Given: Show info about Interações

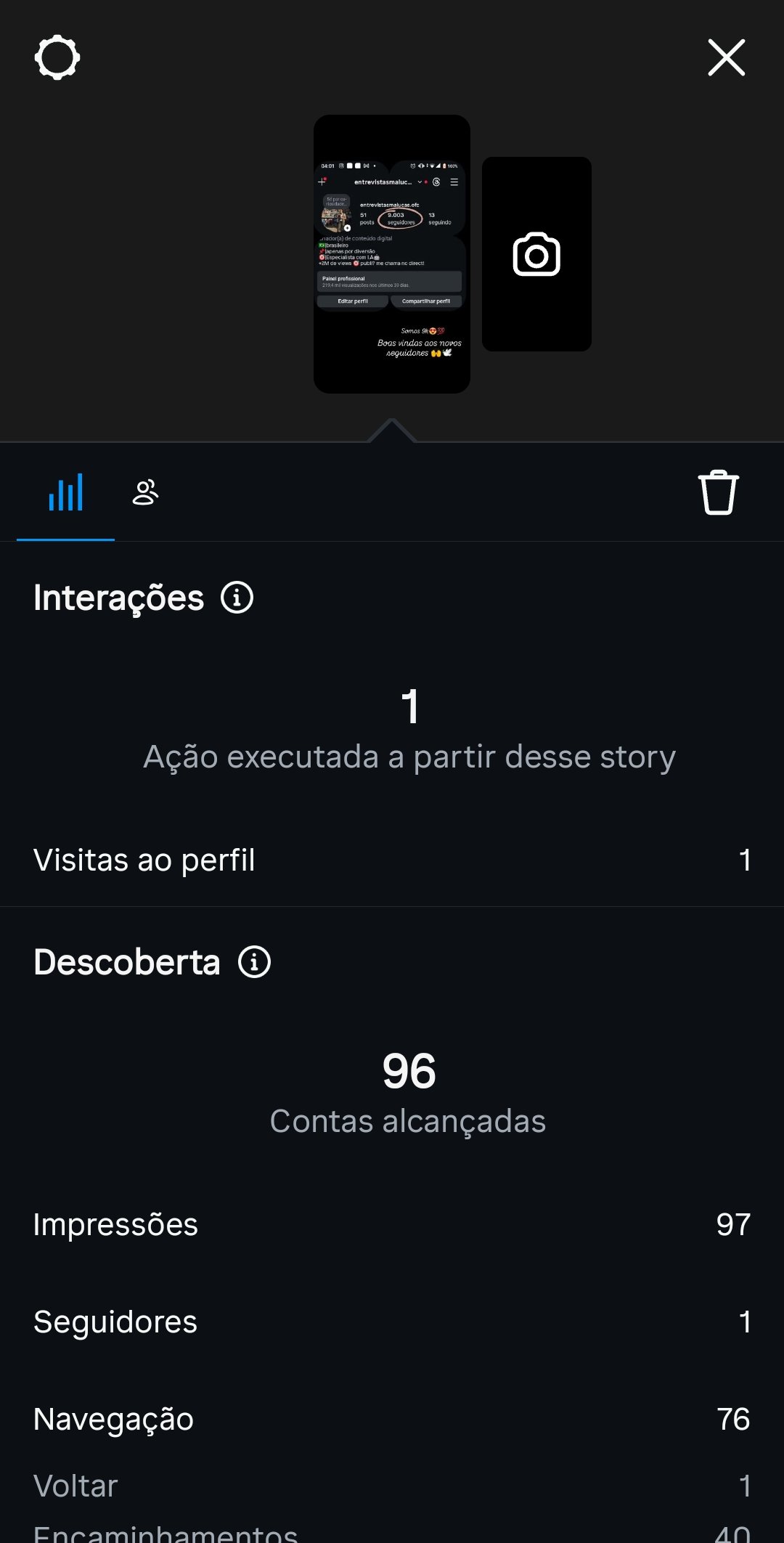Looking at the screenshot, I should [237, 598].
